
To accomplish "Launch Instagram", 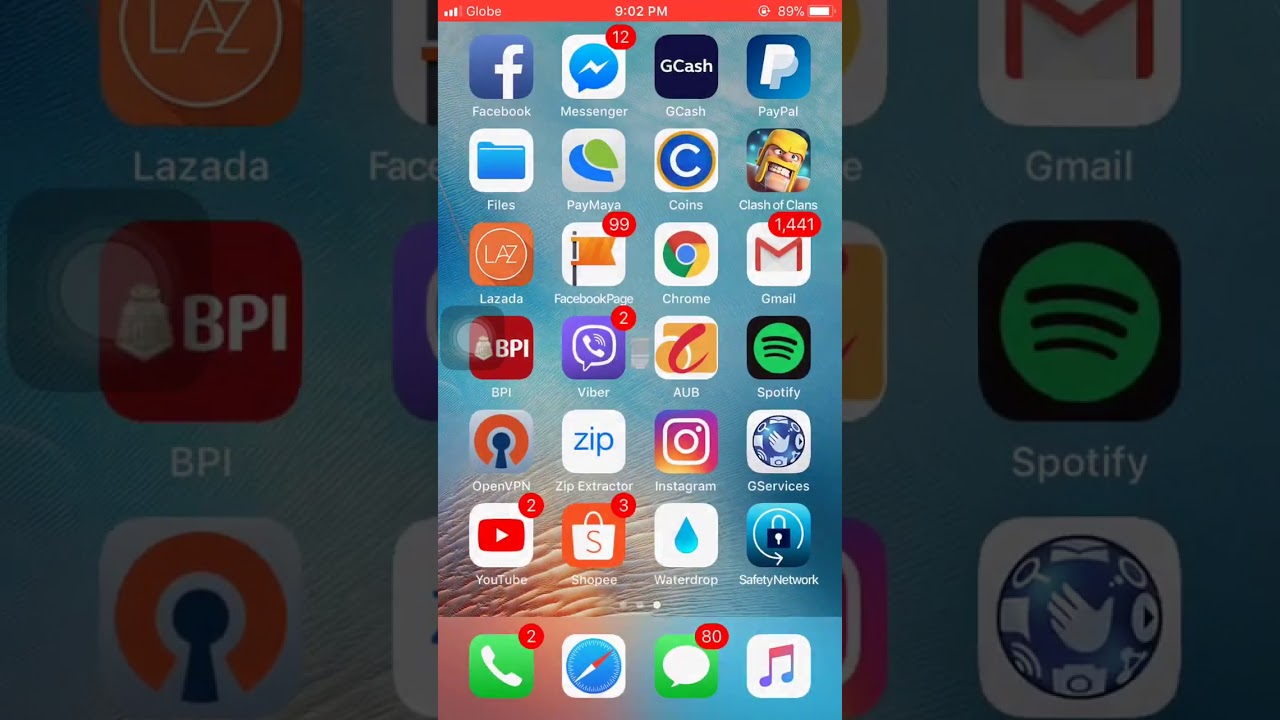I will coord(686,442).
